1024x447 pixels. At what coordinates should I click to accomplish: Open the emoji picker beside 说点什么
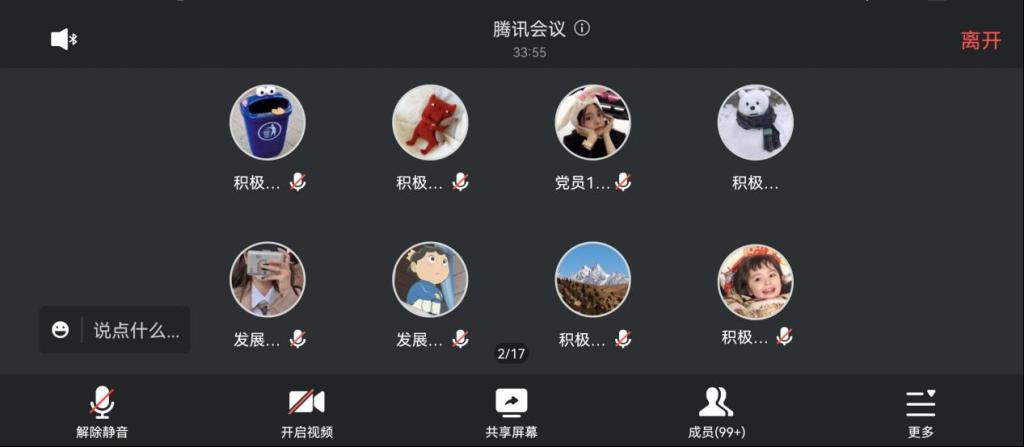pos(61,330)
